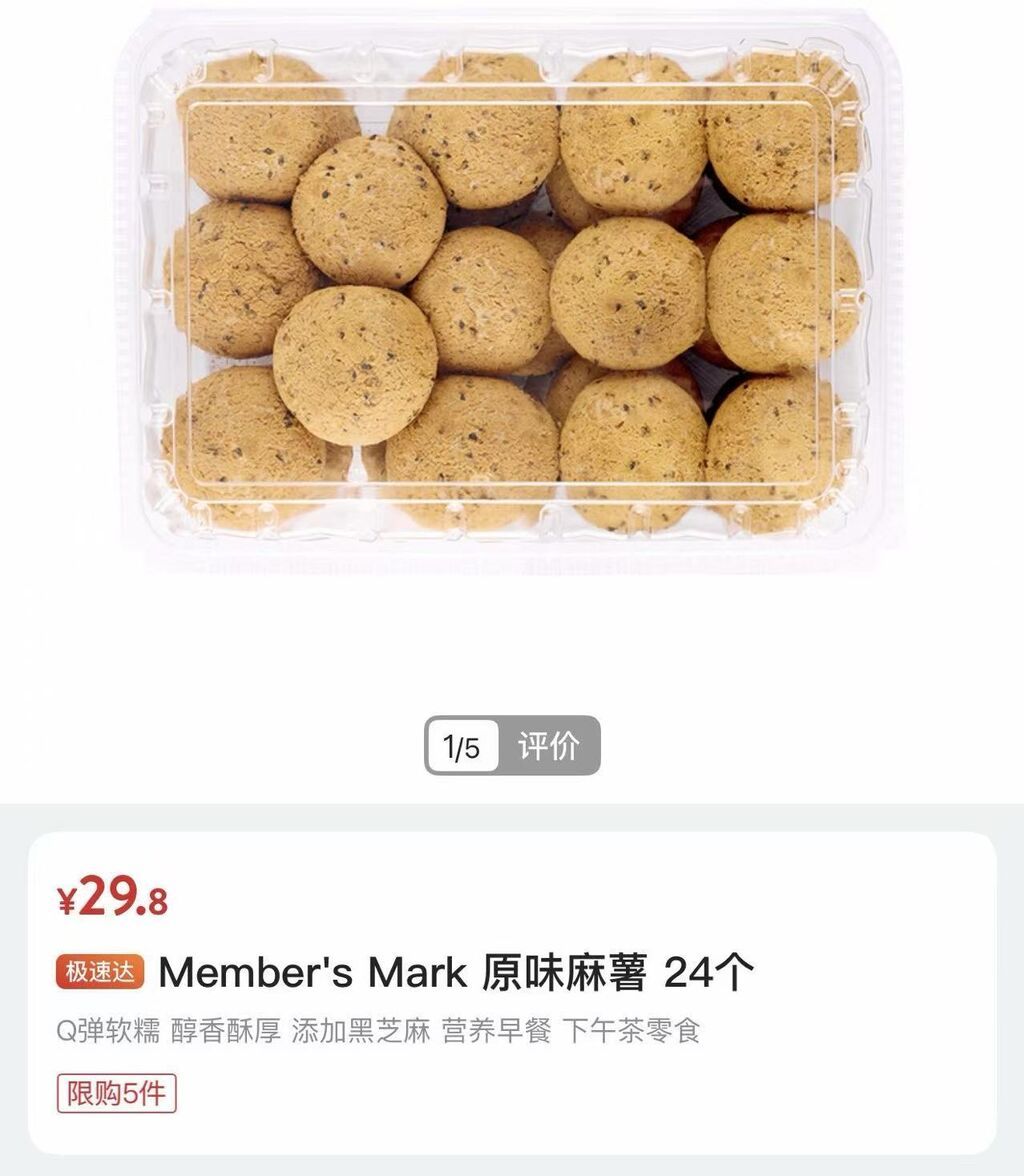Open the mochi product photo full screen

click(512, 290)
